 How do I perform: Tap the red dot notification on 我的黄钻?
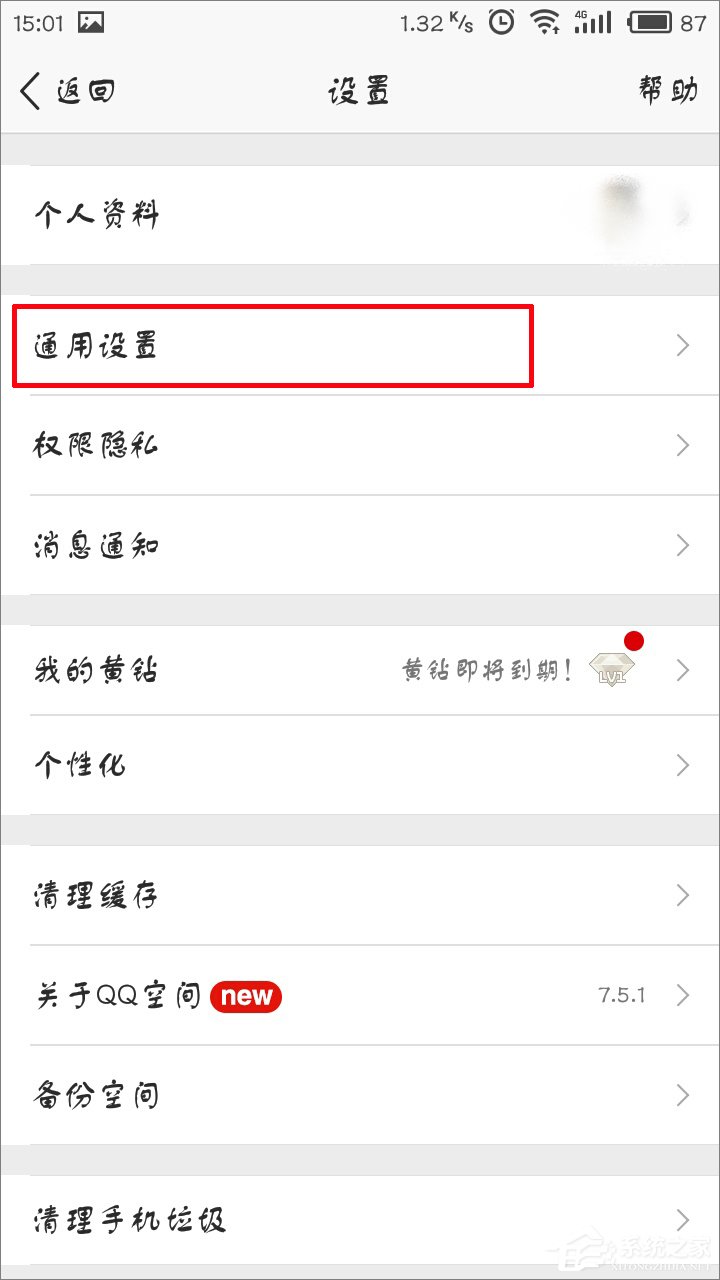coord(635,641)
